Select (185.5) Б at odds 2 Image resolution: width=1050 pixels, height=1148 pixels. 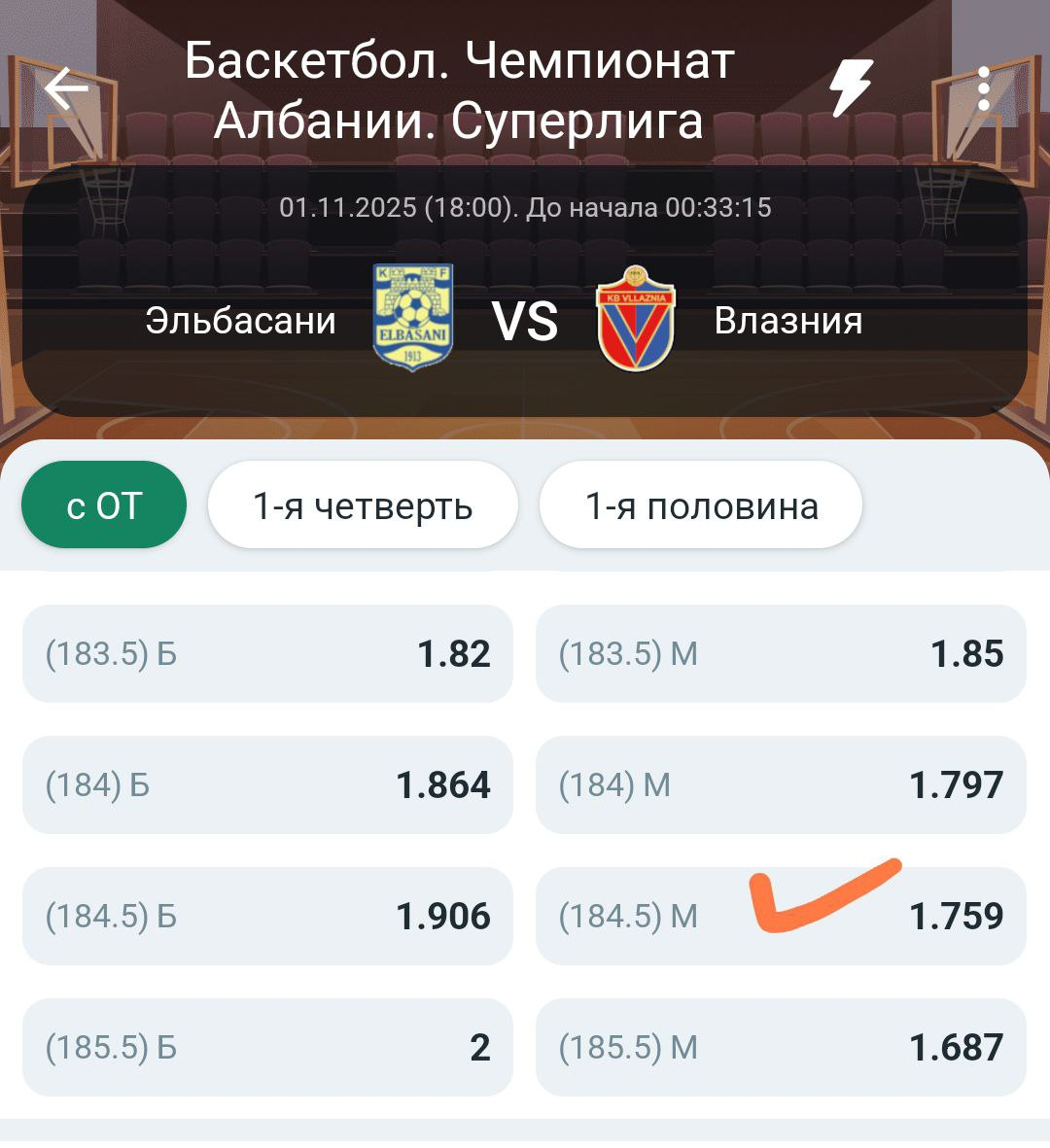click(267, 1047)
